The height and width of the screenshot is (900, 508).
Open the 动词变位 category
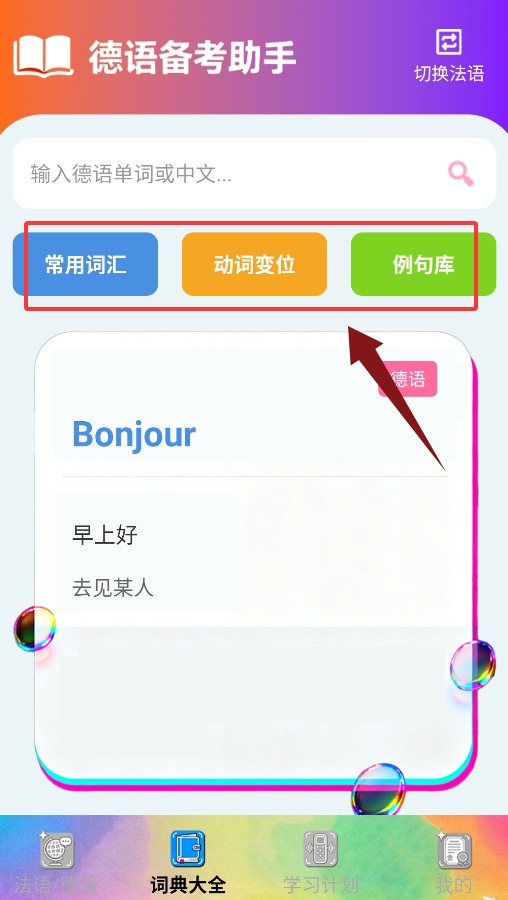click(254, 264)
